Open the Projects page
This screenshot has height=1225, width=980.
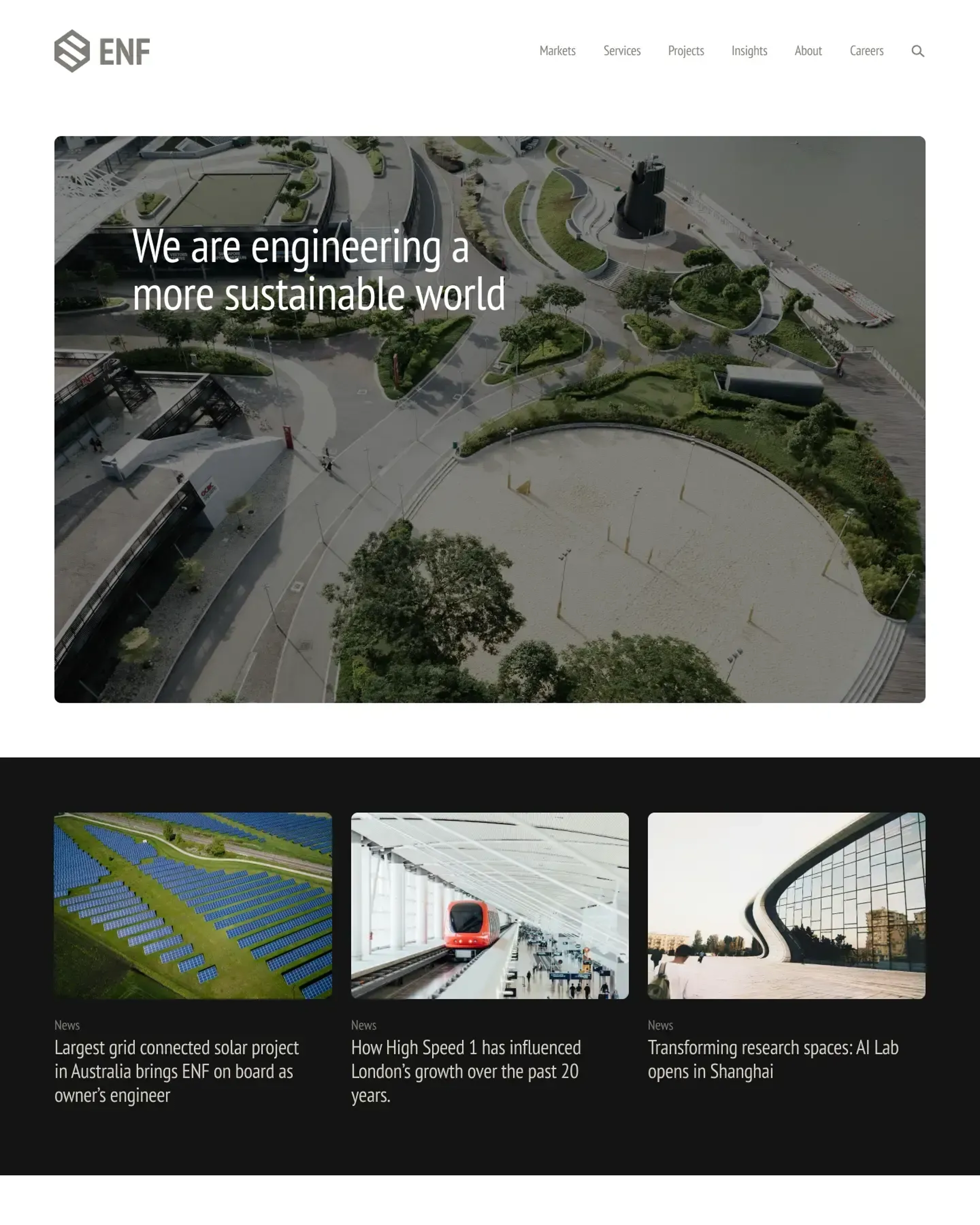point(686,51)
